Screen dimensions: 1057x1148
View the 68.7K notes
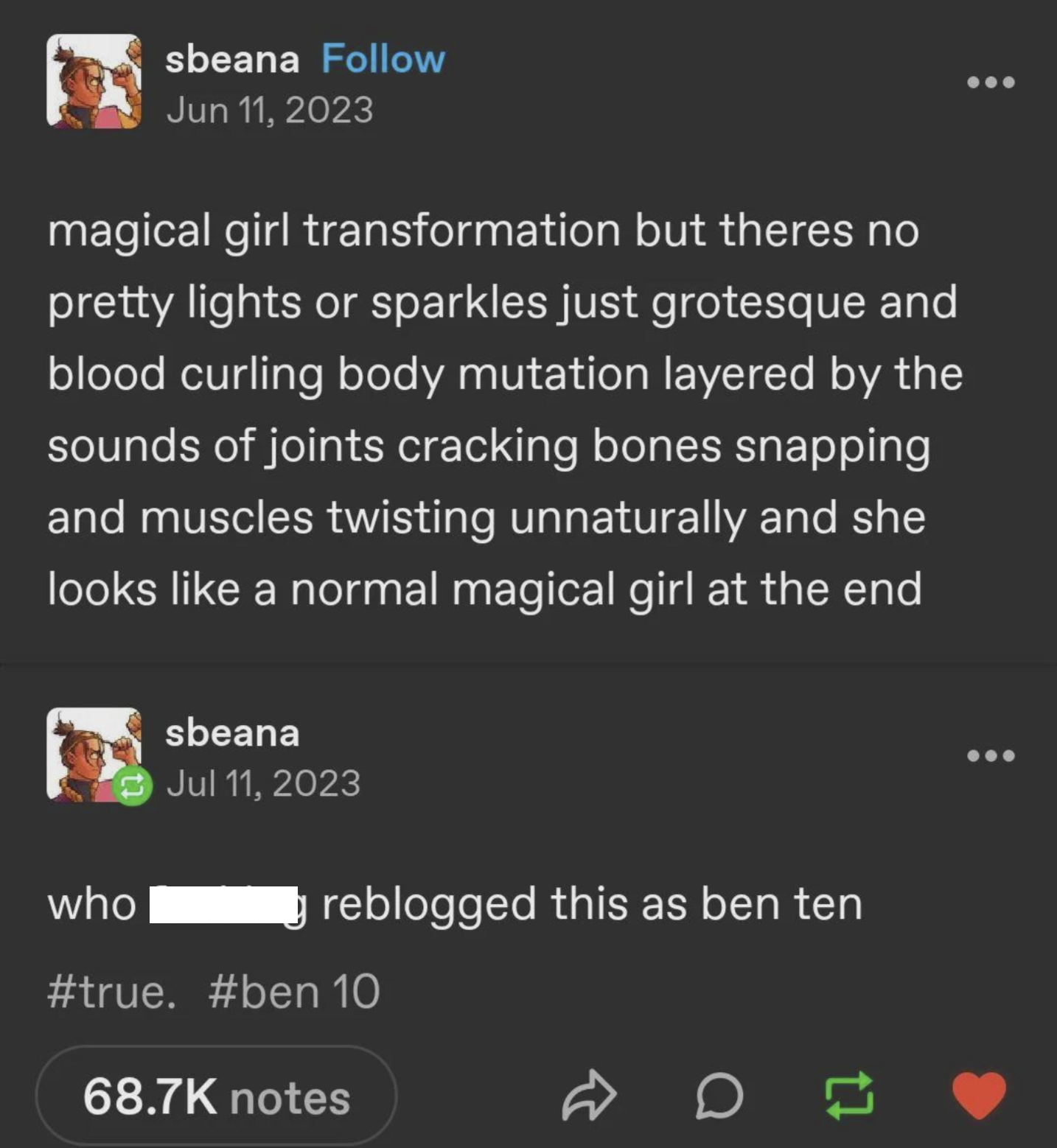click(216, 1097)
